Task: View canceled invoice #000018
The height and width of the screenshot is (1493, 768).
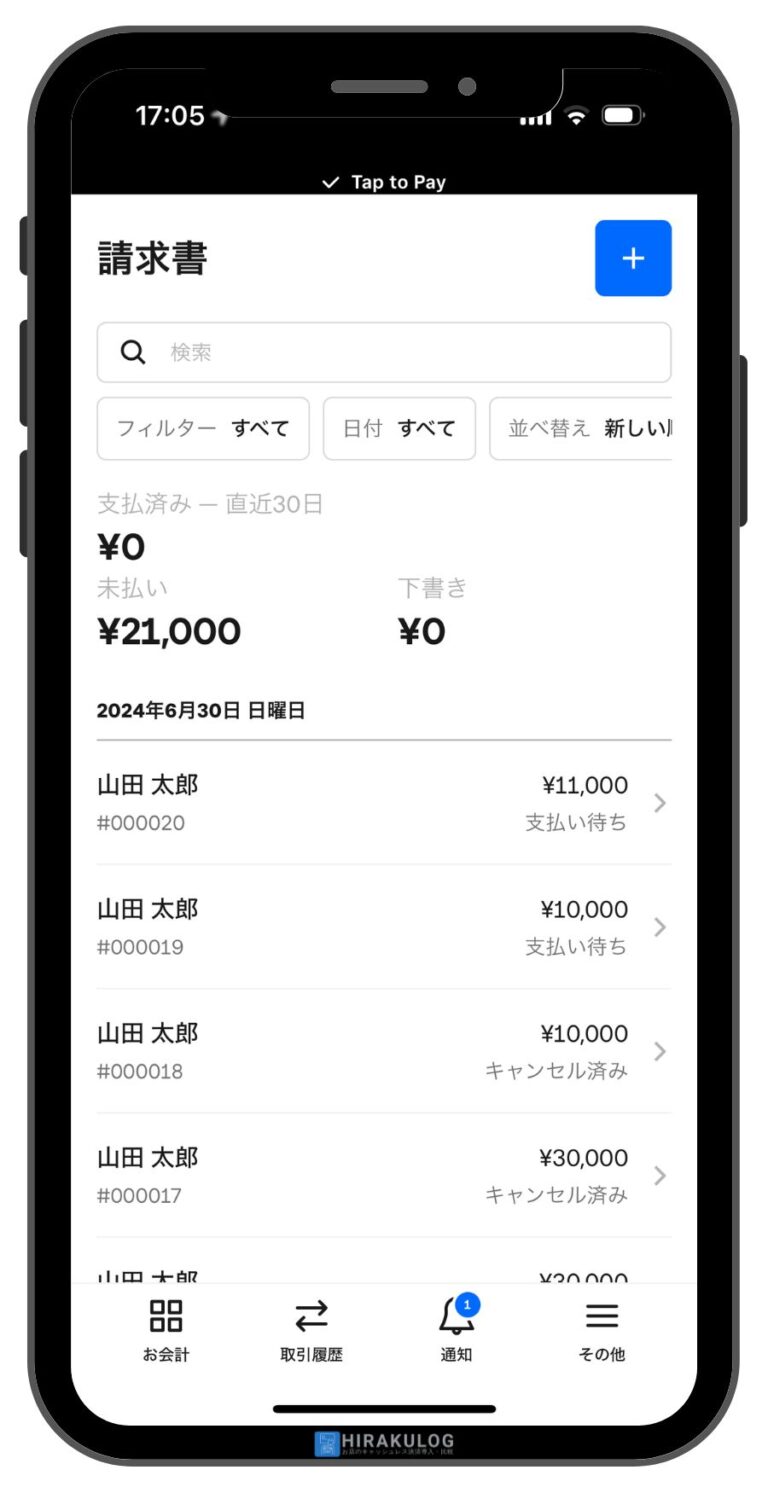Action: [x=384, y=1051]
